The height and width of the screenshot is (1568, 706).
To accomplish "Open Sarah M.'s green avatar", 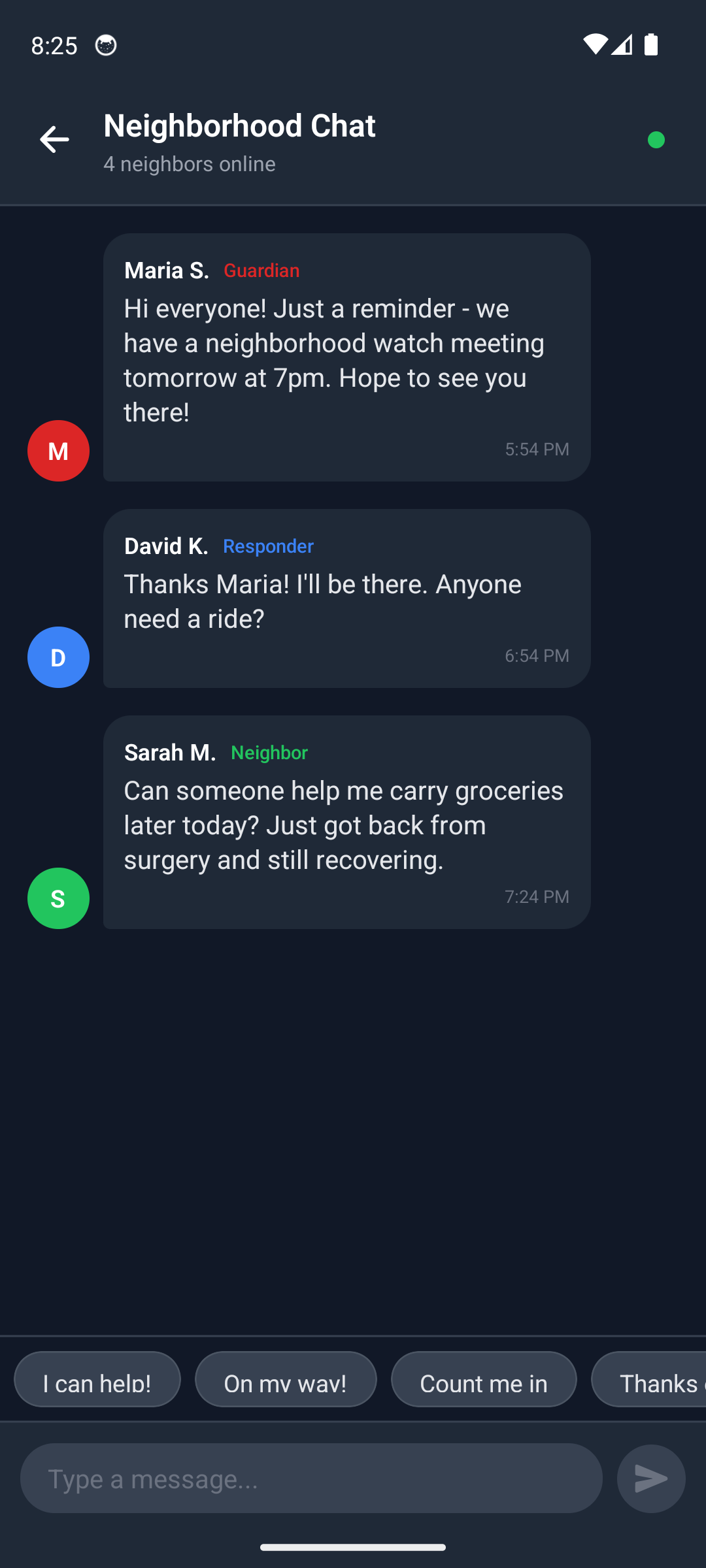I will [58, 898].
